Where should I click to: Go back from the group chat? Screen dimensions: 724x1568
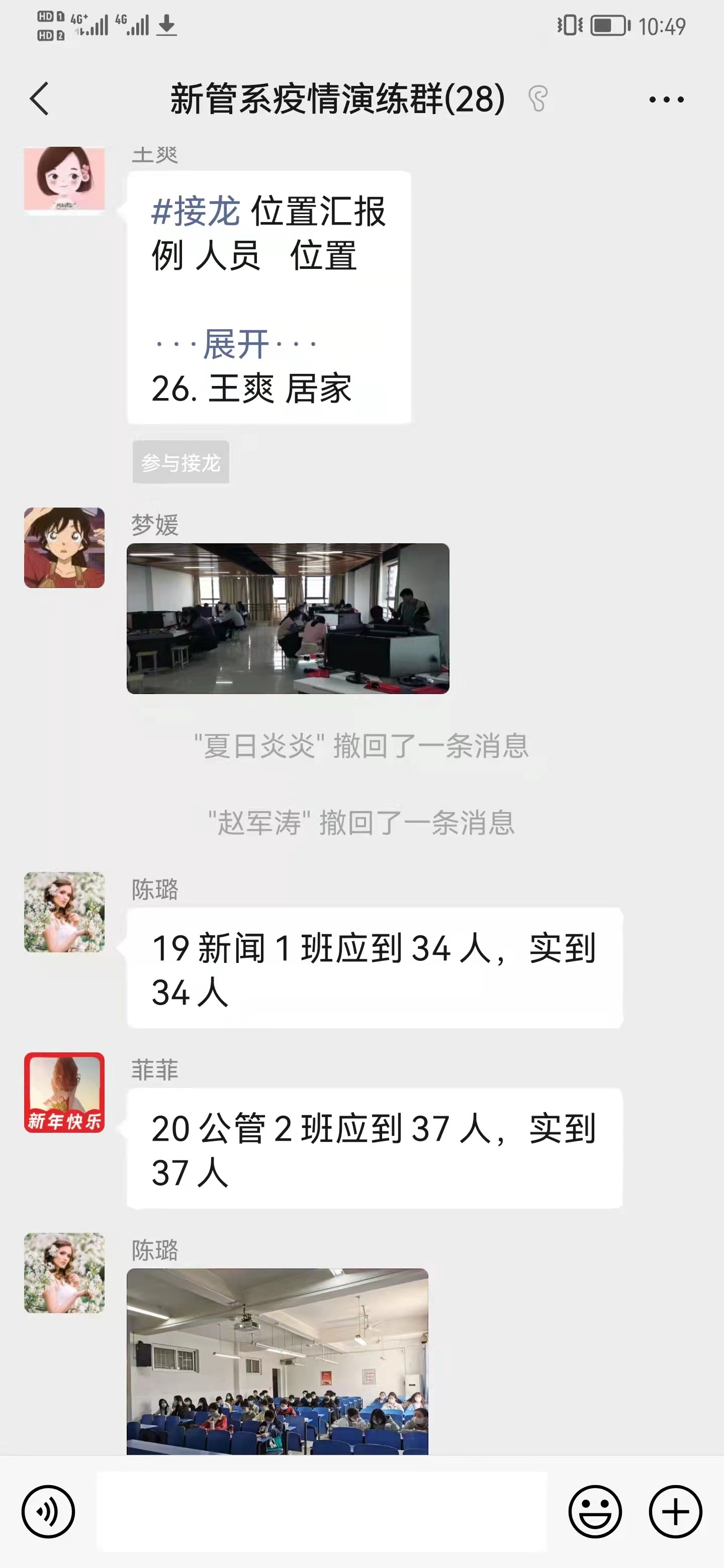(40, 99)
